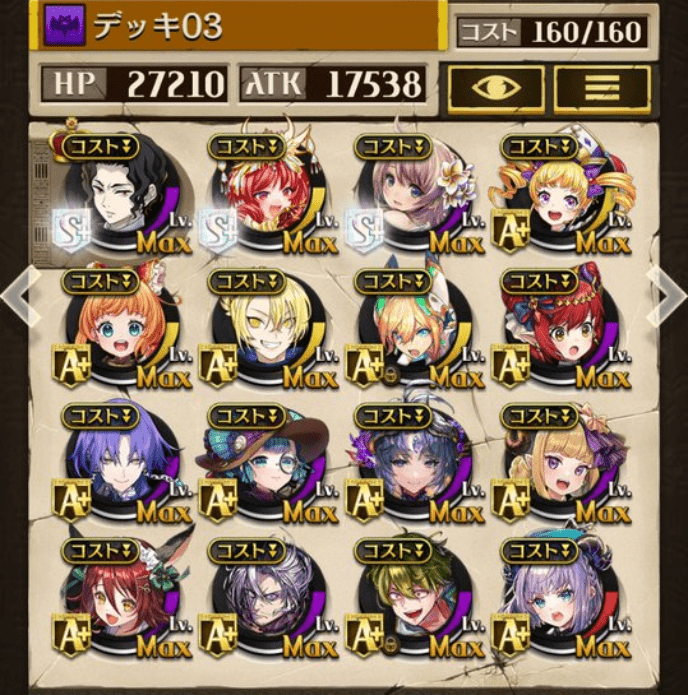Tap the eye view button
The width and height of the screenshot is (688, 695).
[496, 87]
